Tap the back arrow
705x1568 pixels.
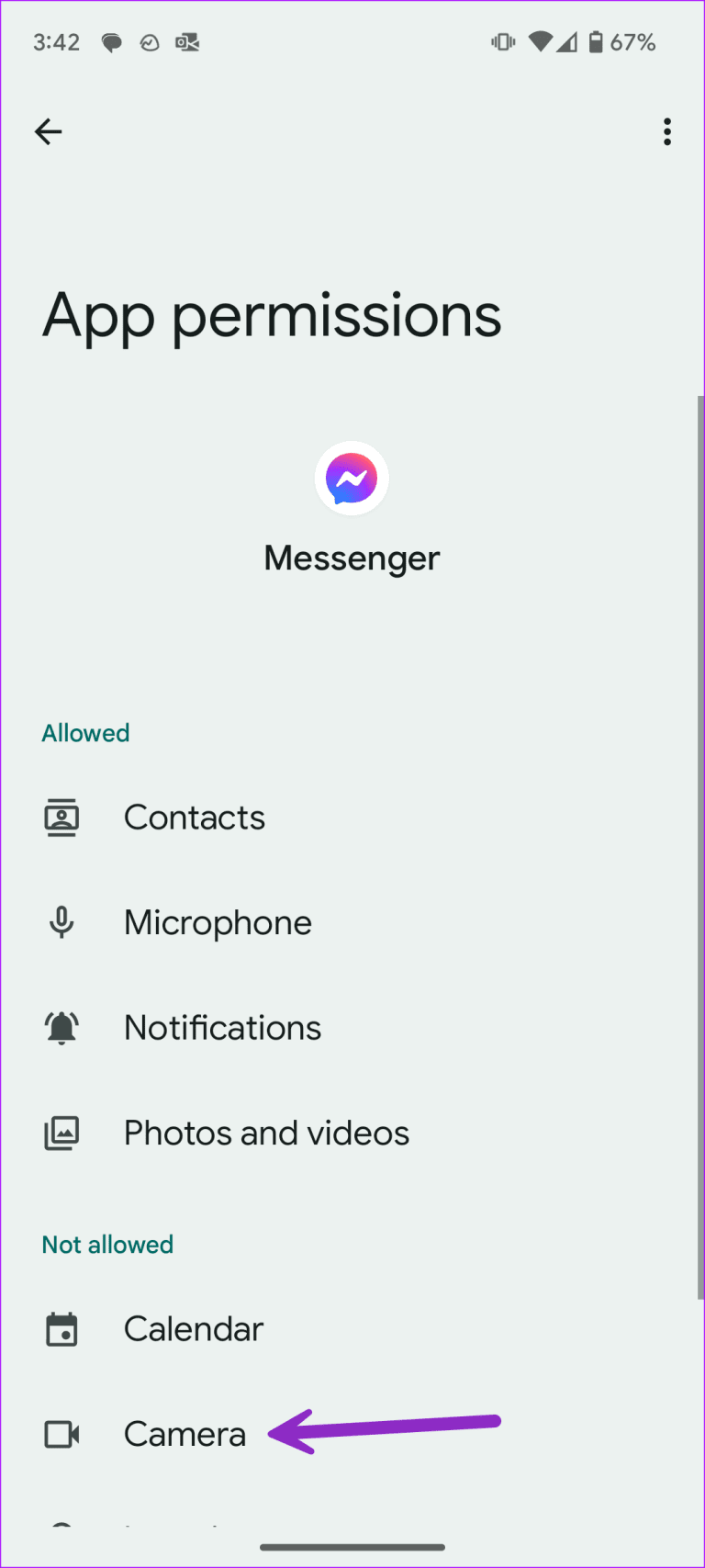point(48,131)
